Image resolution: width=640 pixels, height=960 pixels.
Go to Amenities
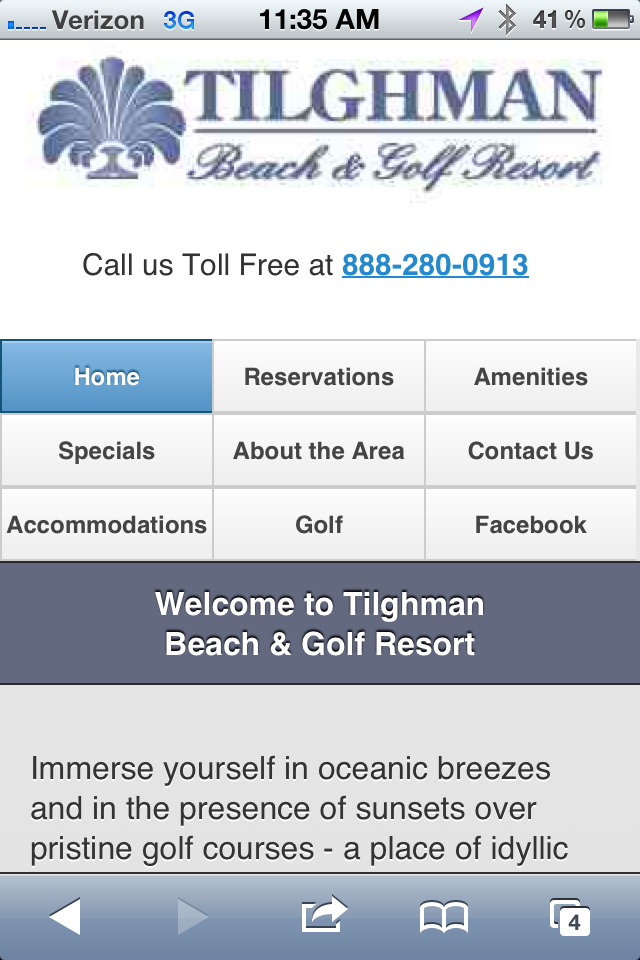tap(531, 377)
